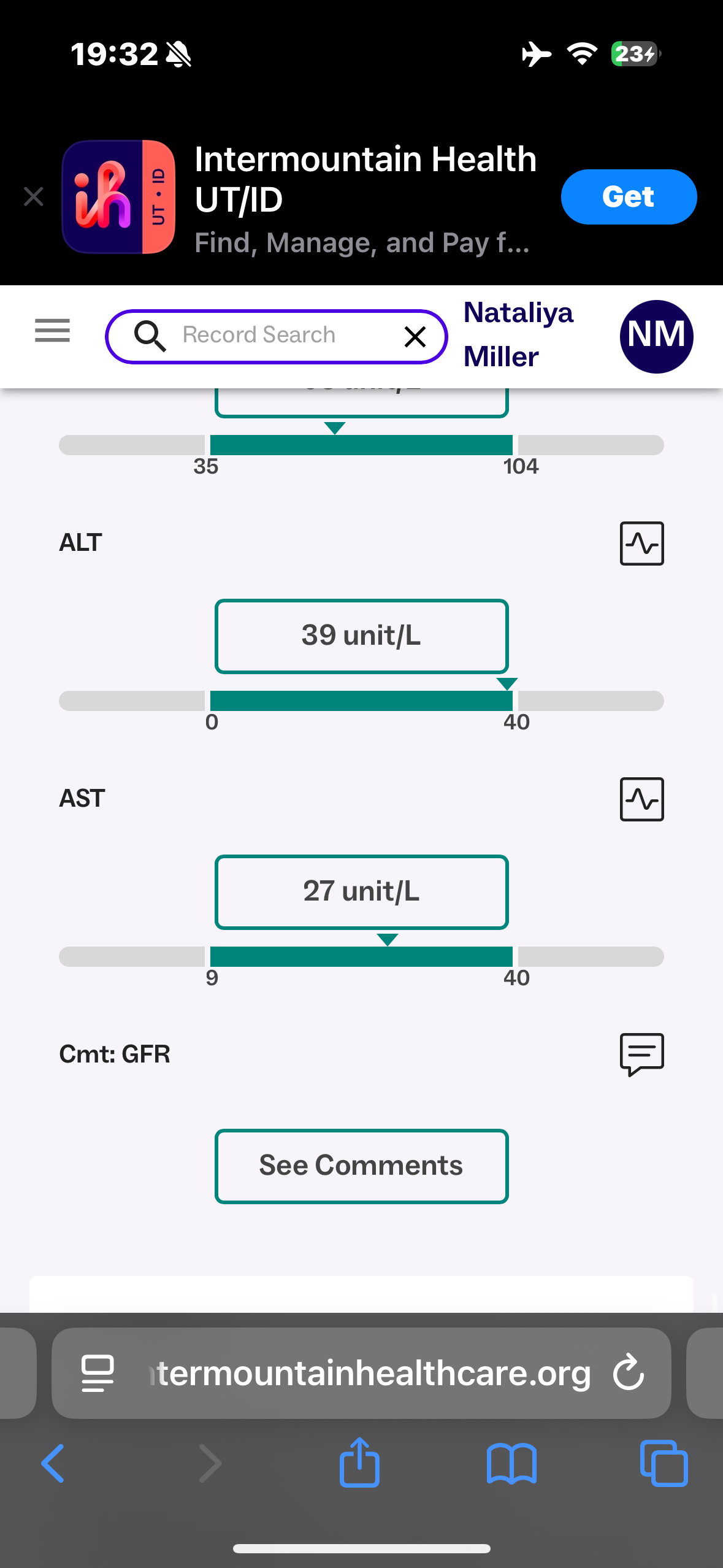Open Safari page settings menu
The image size is (723, 1568).
(x=98, y=1373)
